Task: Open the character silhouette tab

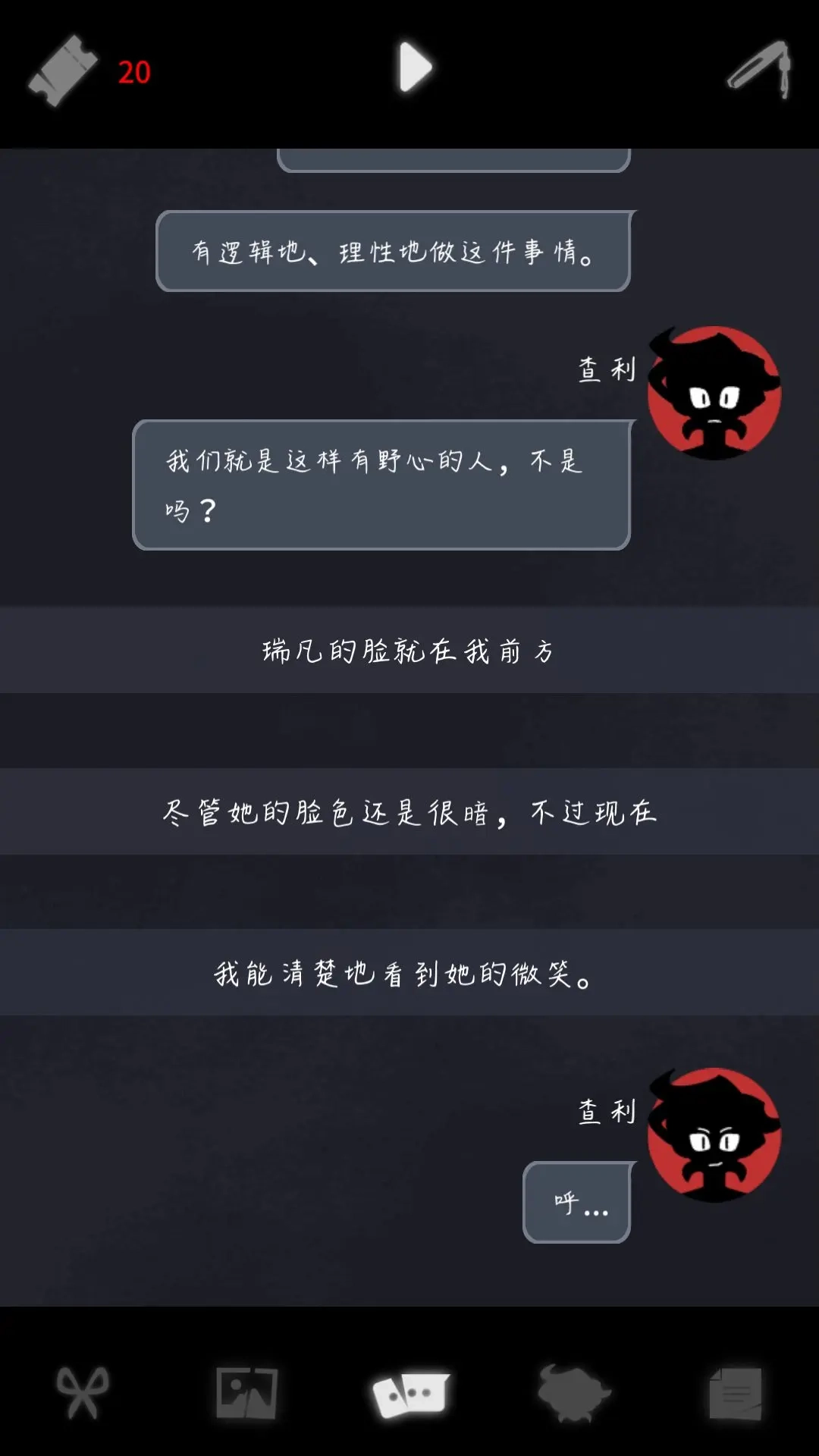Action: [573, 1393]
